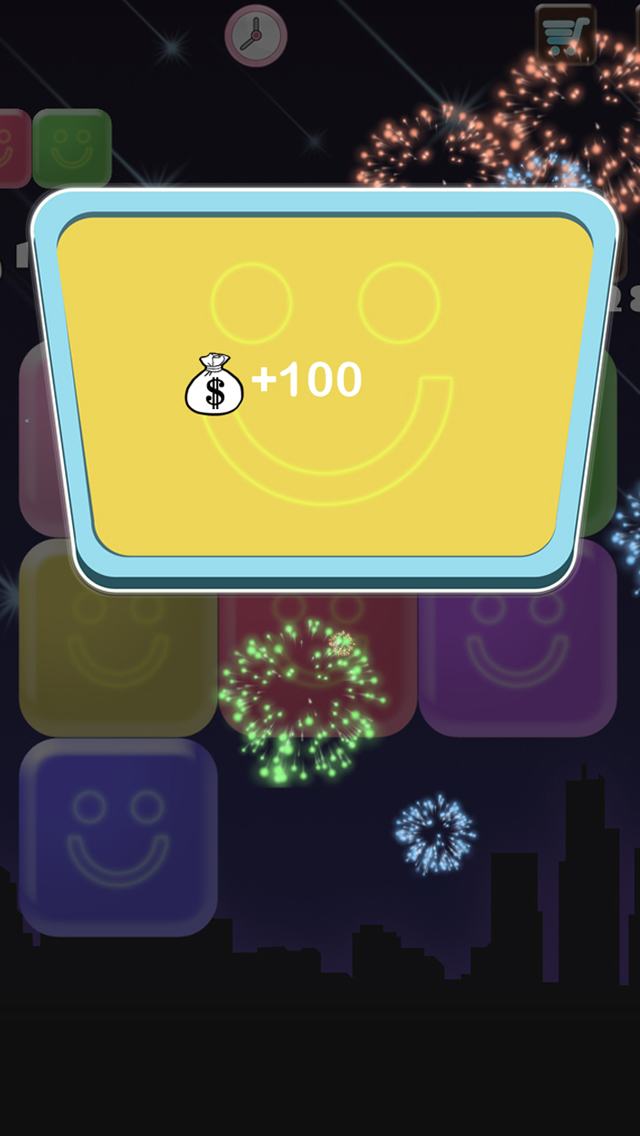
Task: Select the blue smiley block
Action: pos(118,836)
